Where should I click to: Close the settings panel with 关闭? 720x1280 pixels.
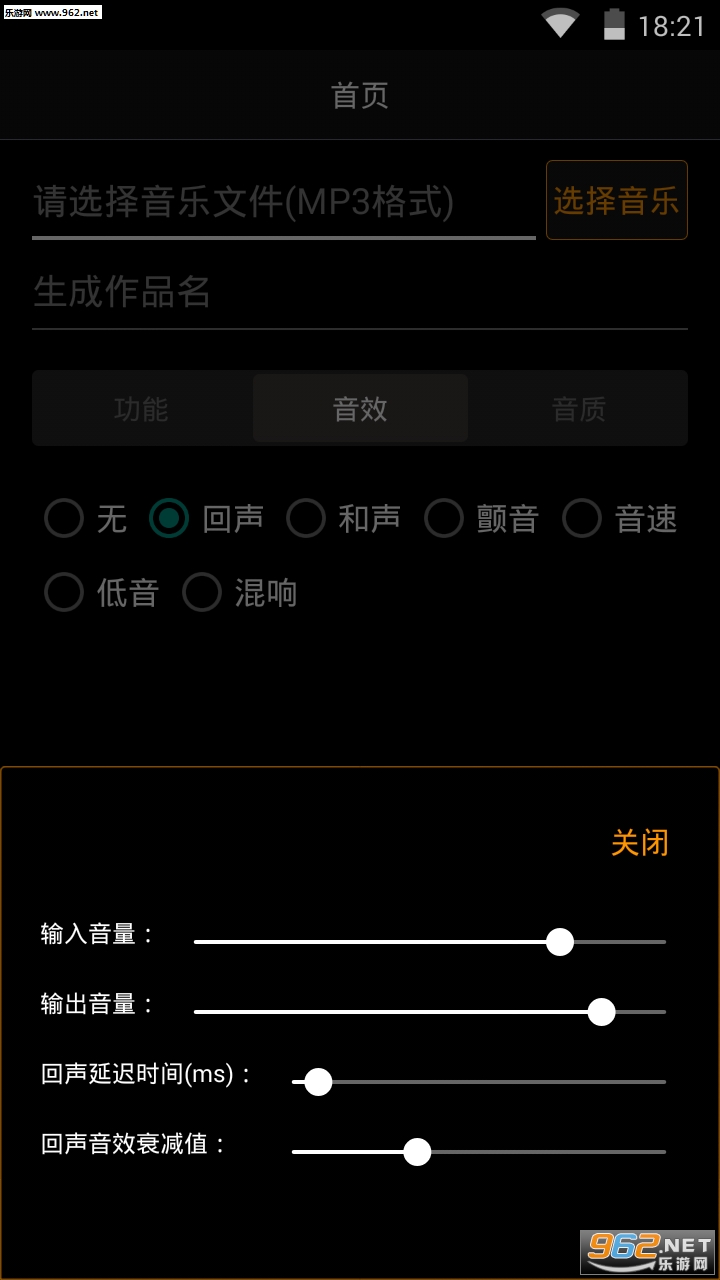640,842
